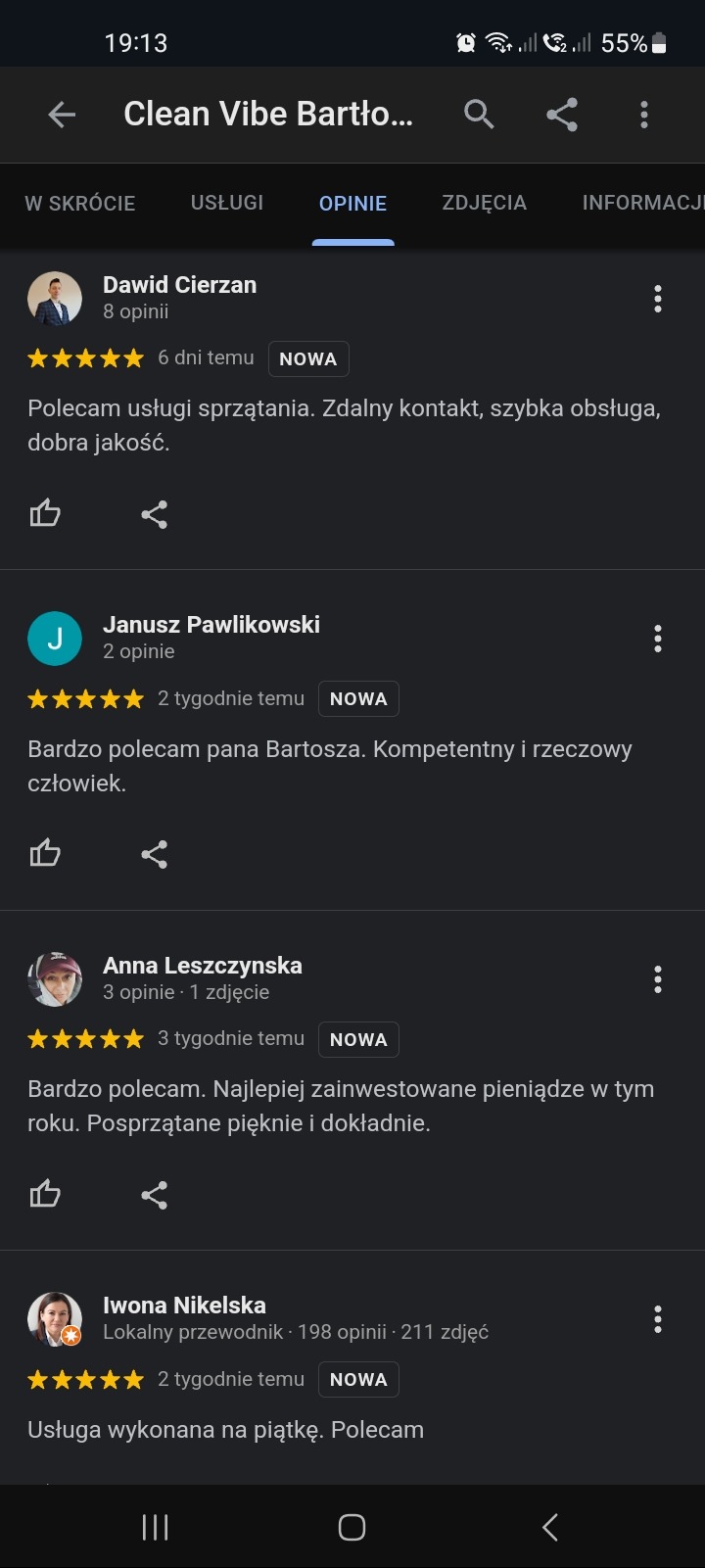Share the Clean Vibe business page

562,114
